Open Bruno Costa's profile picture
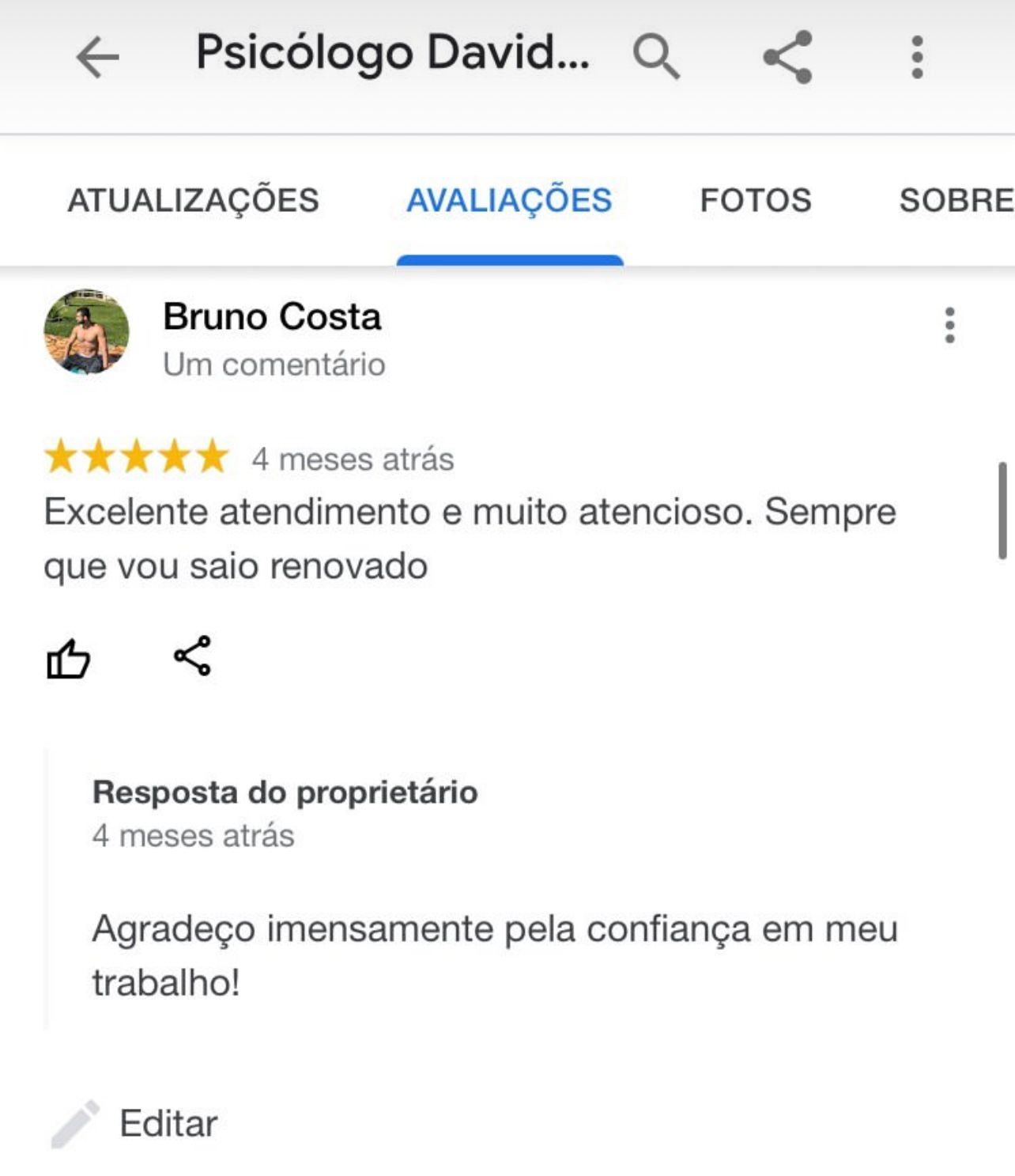 point(86,331)
